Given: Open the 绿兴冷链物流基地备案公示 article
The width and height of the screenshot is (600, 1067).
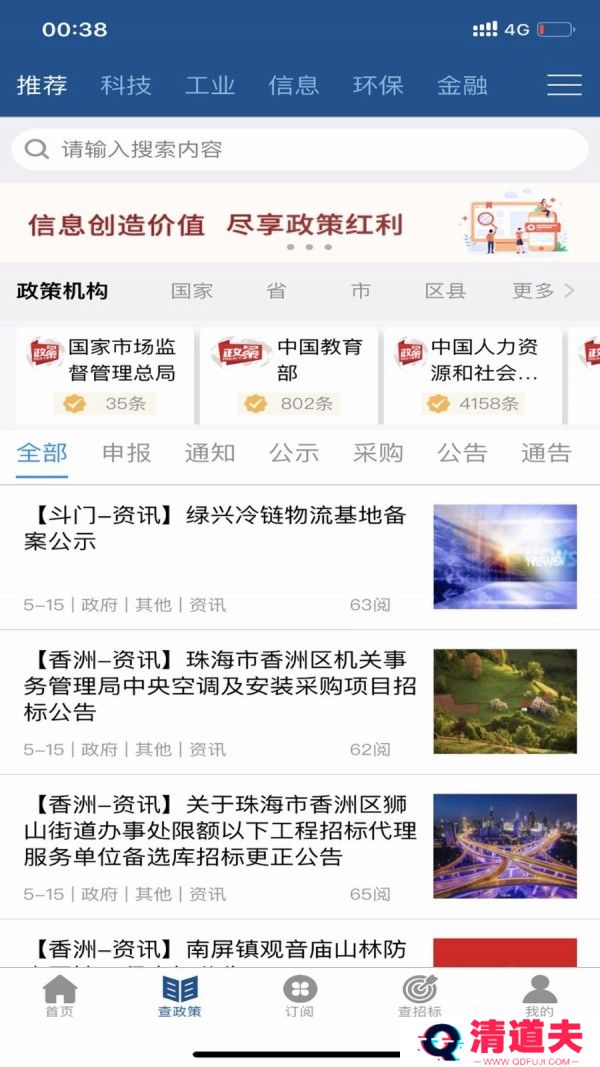Looking at the screenshot, I should pos(215,529).
